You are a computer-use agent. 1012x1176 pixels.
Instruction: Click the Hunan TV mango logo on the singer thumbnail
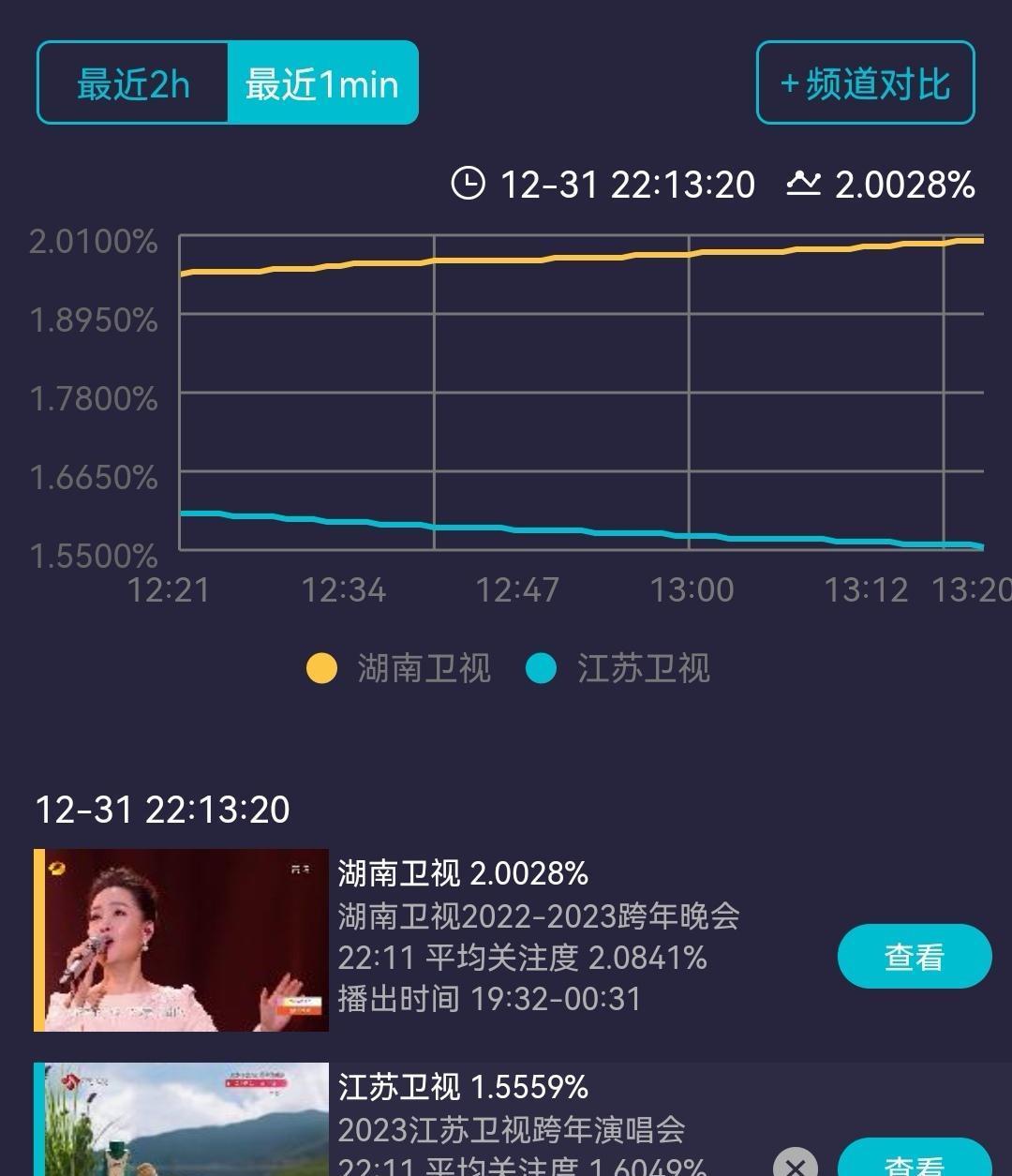(56, 870)
